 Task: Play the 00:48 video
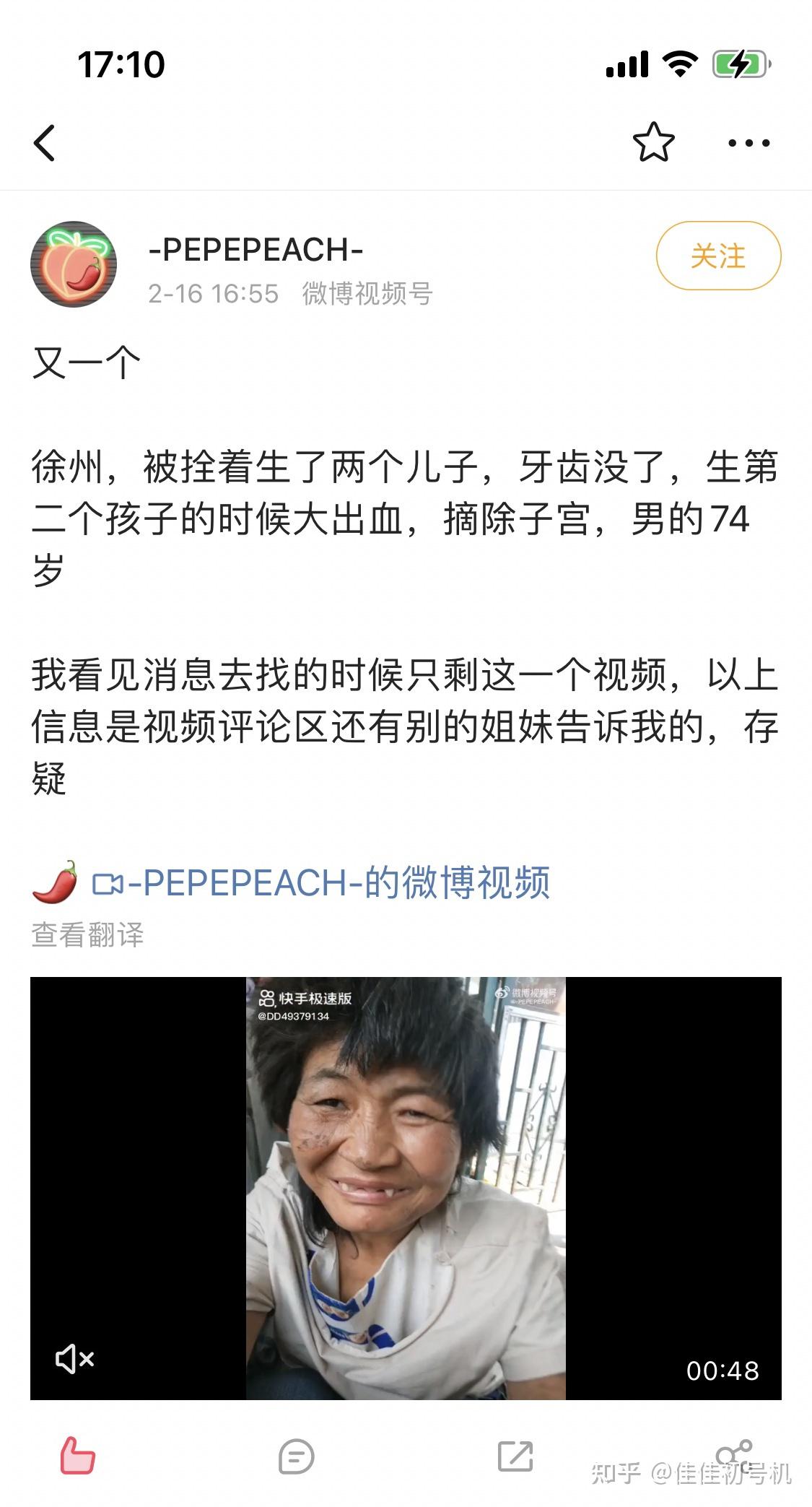[406, 1188]
